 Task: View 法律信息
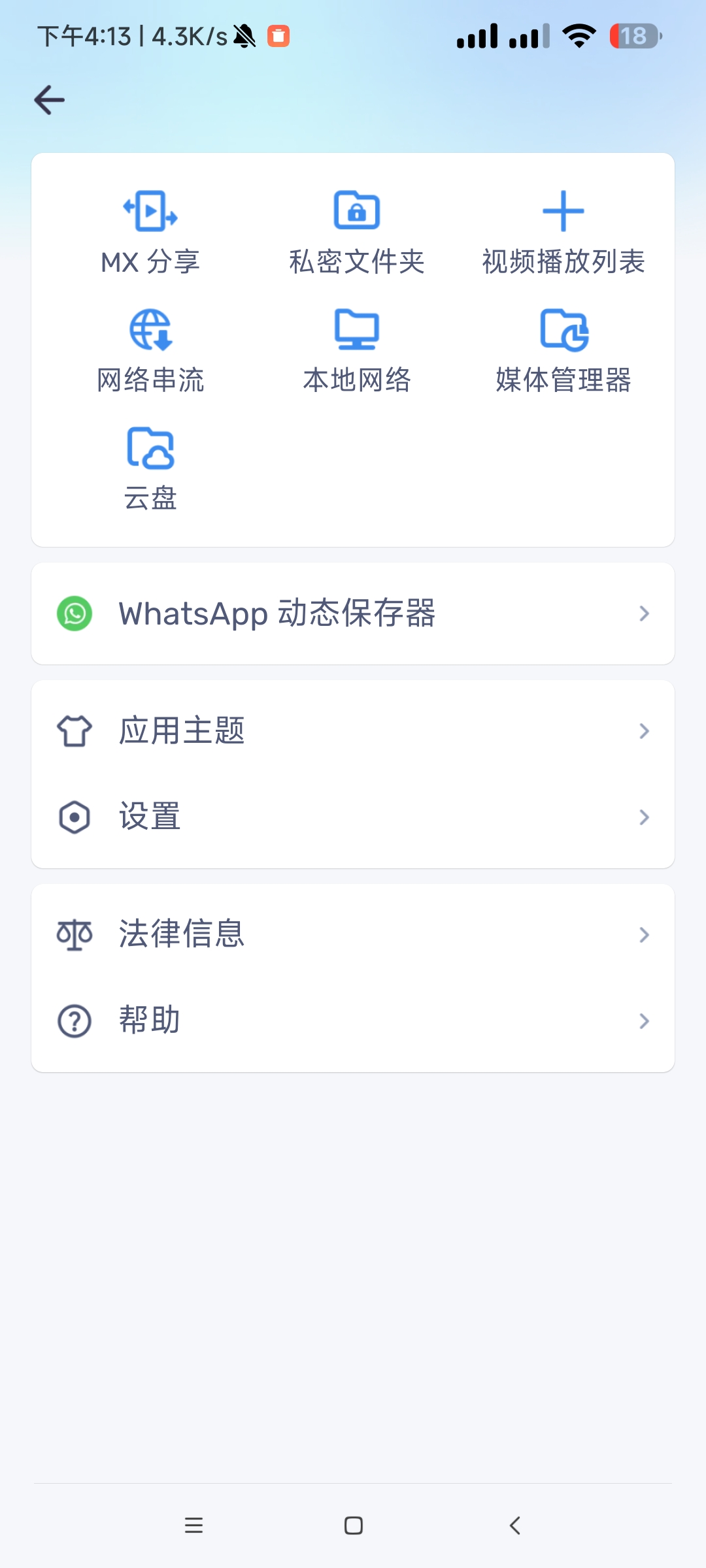pyautogui.click(x=353, y=934)
